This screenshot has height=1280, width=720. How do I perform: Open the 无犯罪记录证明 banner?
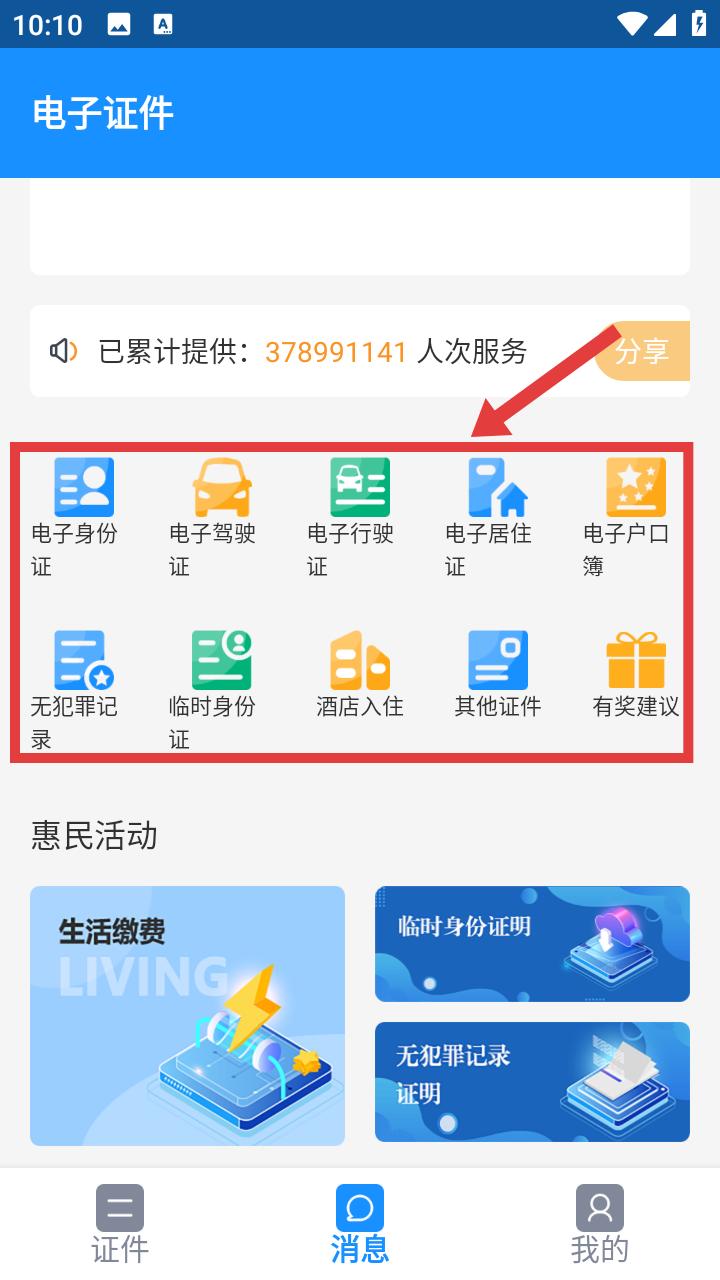click(x=532, y=1081)
